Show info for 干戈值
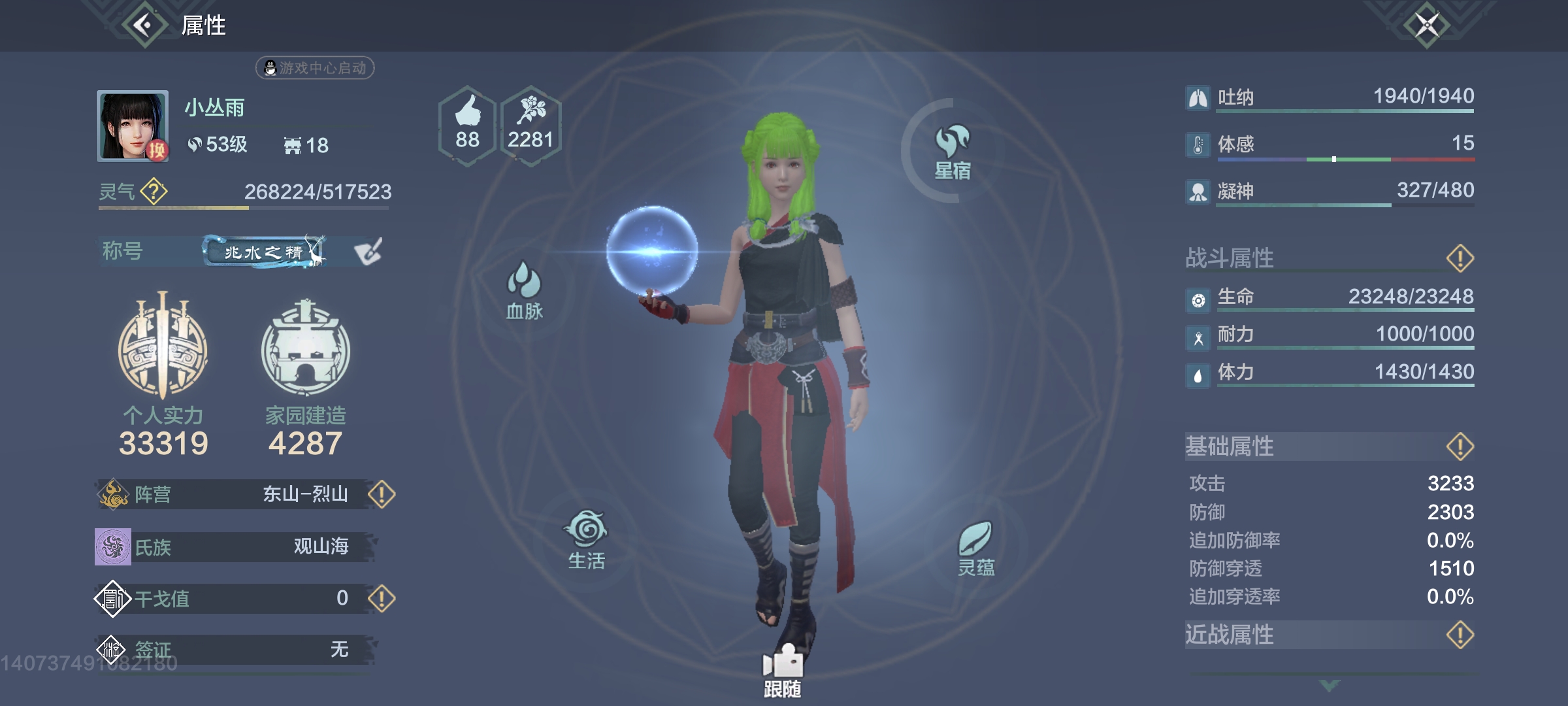This screenshot has height=706, width=1568. (x=382, y=598)
